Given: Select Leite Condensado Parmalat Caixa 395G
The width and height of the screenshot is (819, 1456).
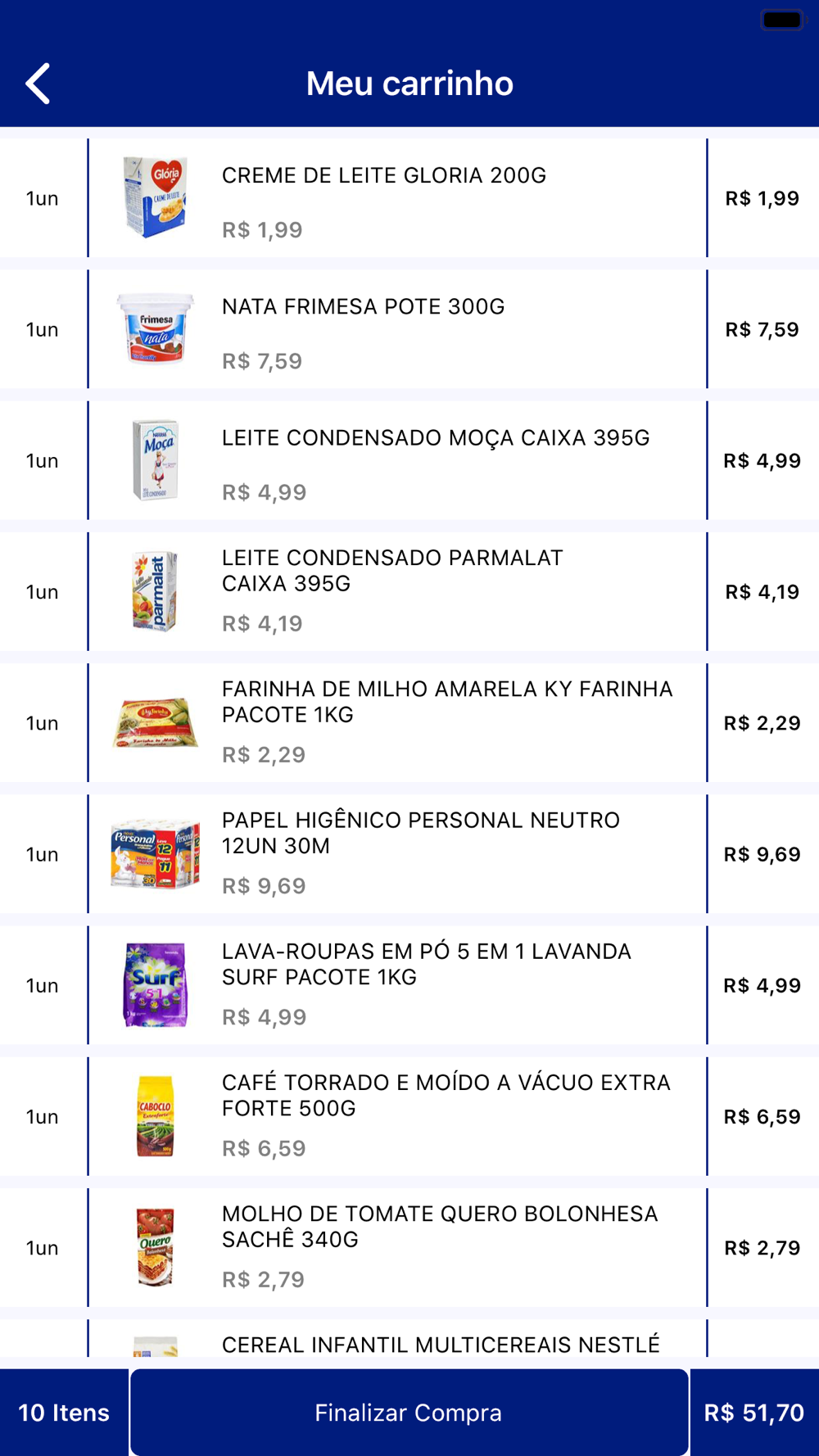Looking at the screenshot, I should click(409, 591).
